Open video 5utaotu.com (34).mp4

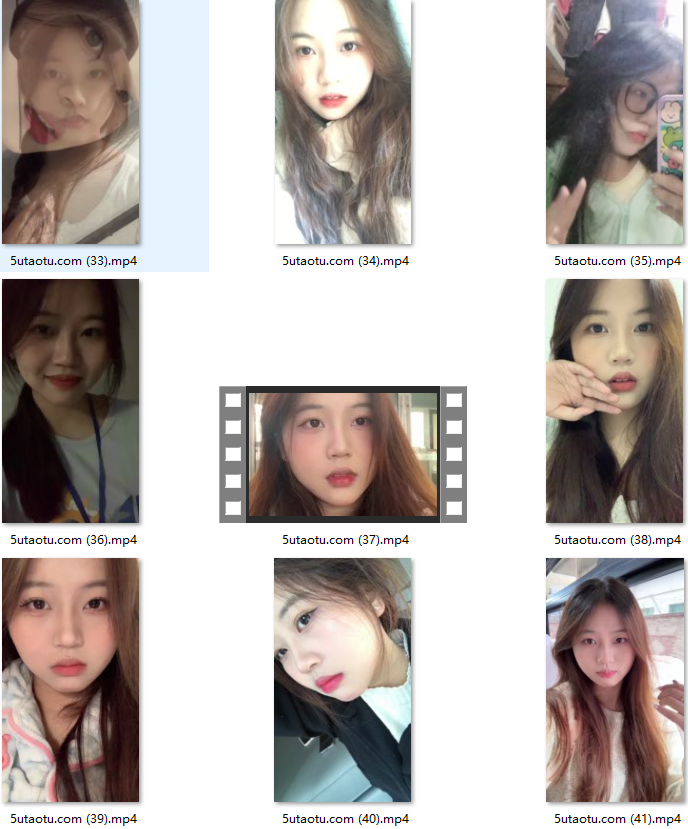tap(343, 122)
